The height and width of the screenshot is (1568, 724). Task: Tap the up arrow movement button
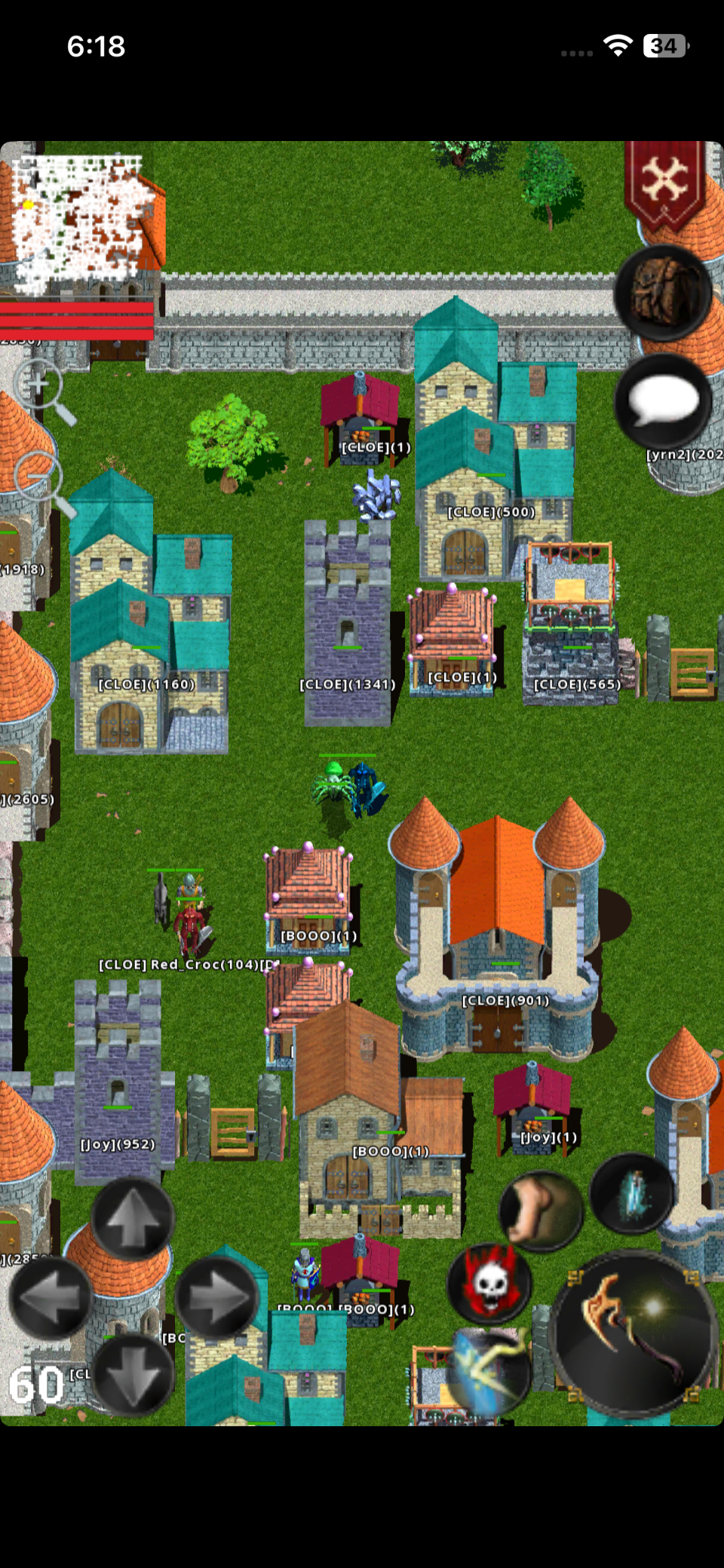point(133,1219)
